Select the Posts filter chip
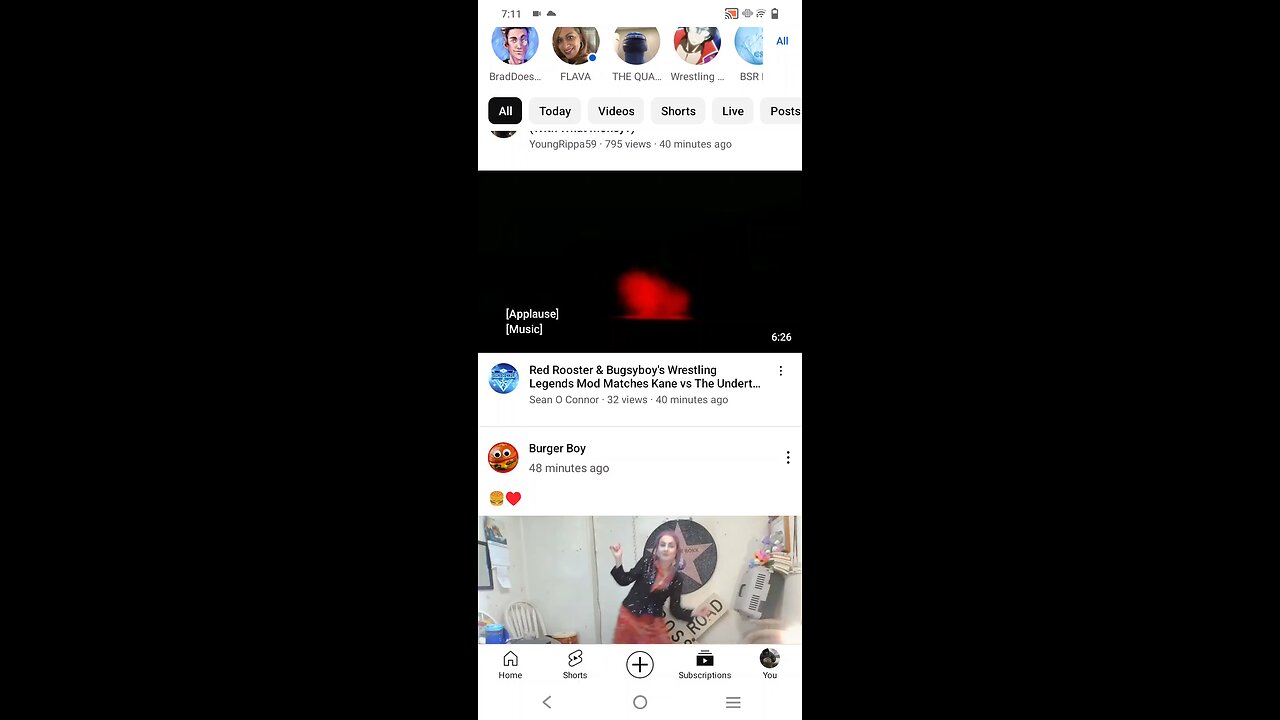Screen dimensions: 1280x720 (784, 111)
